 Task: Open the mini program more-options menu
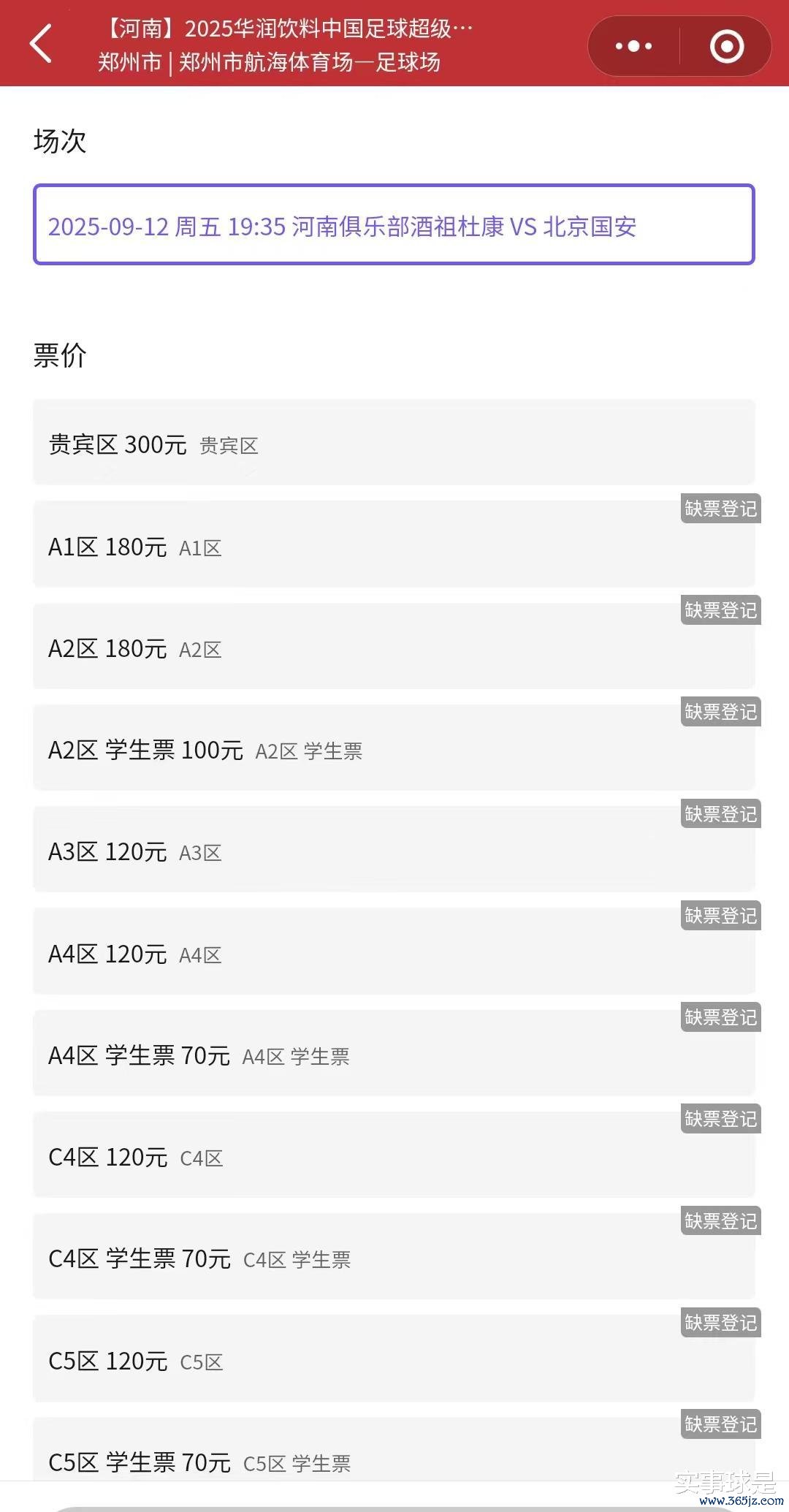(x=633, y=46)
